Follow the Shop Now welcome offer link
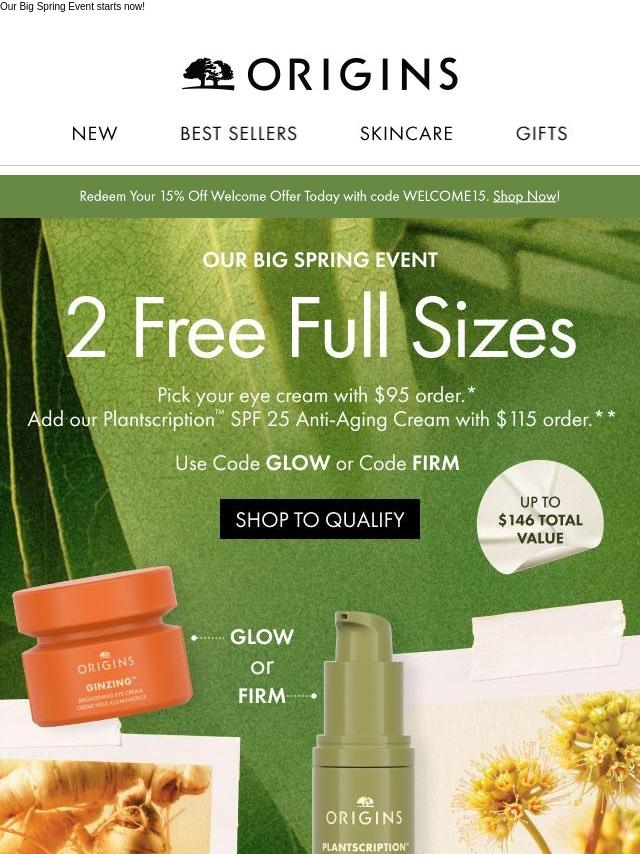The width and height of the screenshot is (640, 854). 524,196
